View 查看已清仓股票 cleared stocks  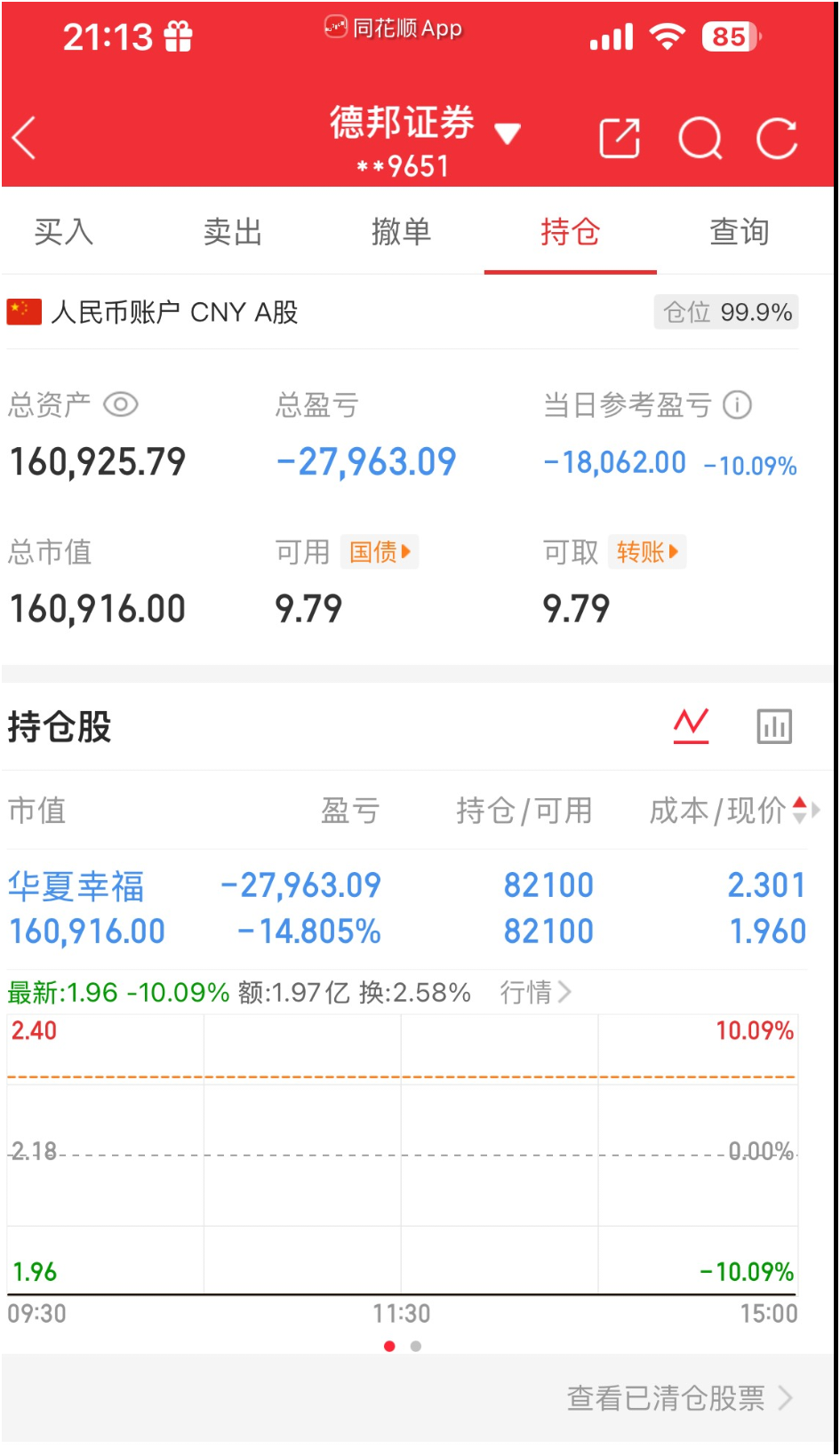pos(679,1398)
